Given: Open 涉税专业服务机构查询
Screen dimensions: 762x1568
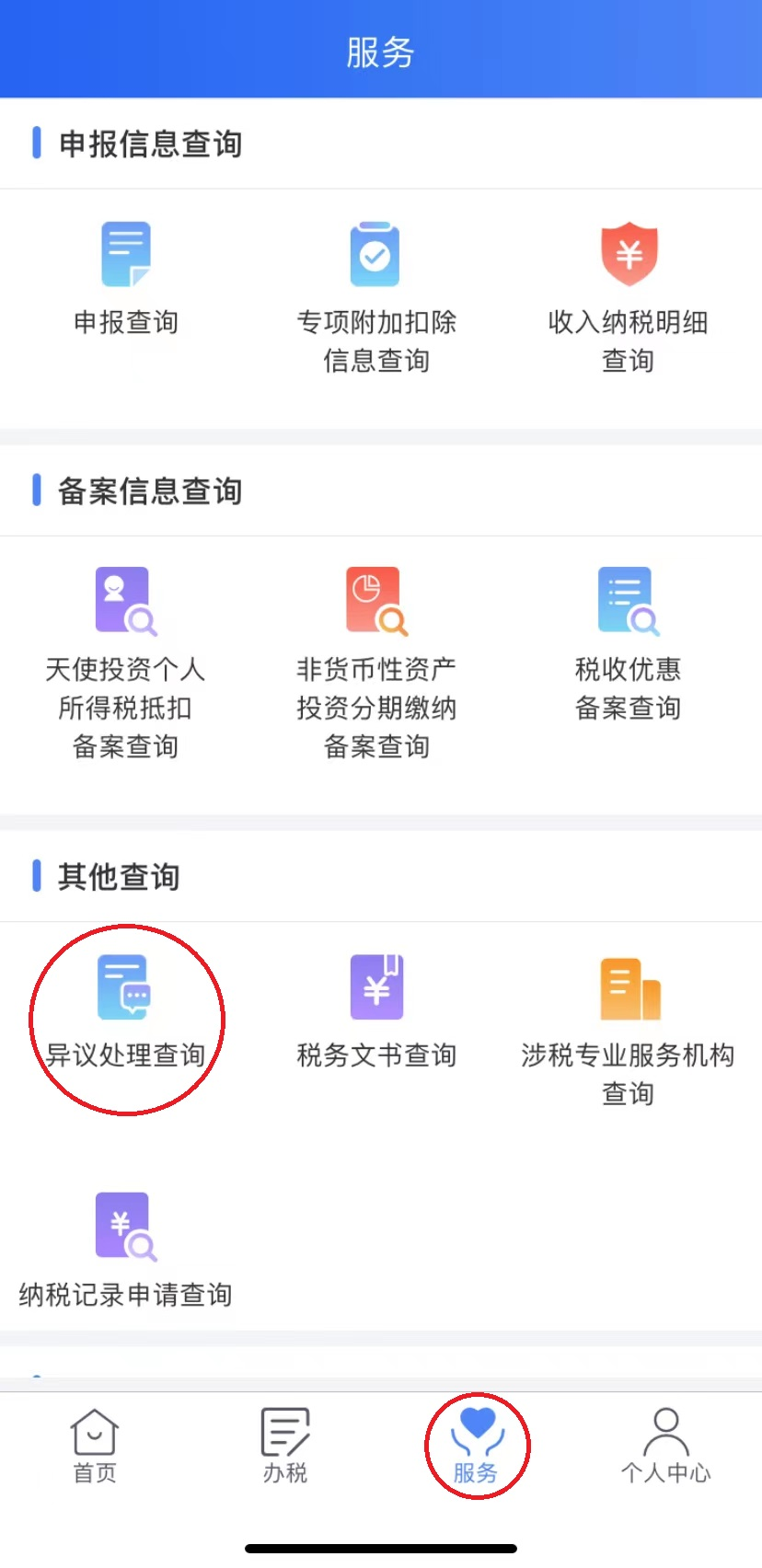Looking at the screenshot, I should pos(629,1029).
